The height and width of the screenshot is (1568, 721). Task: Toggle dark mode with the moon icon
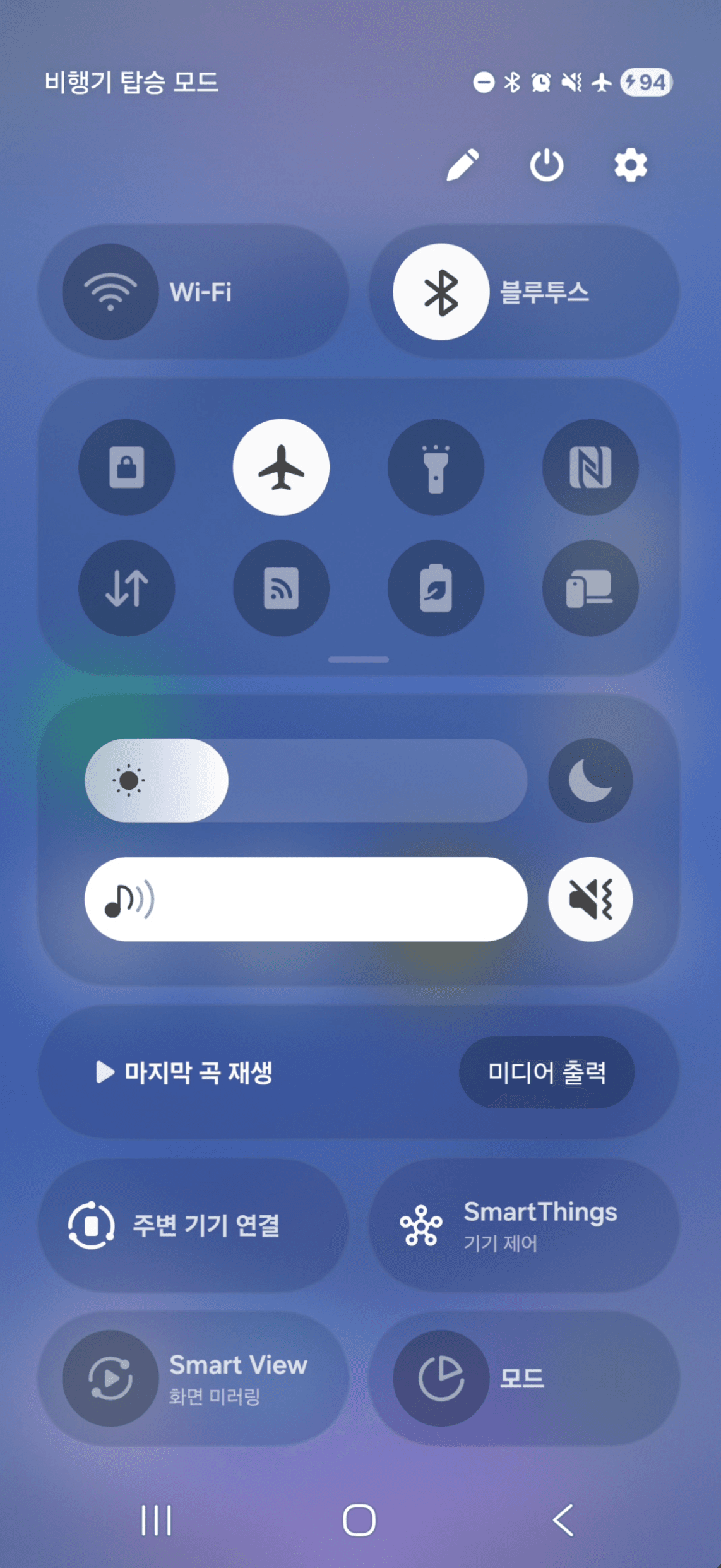tap(590, 781)
